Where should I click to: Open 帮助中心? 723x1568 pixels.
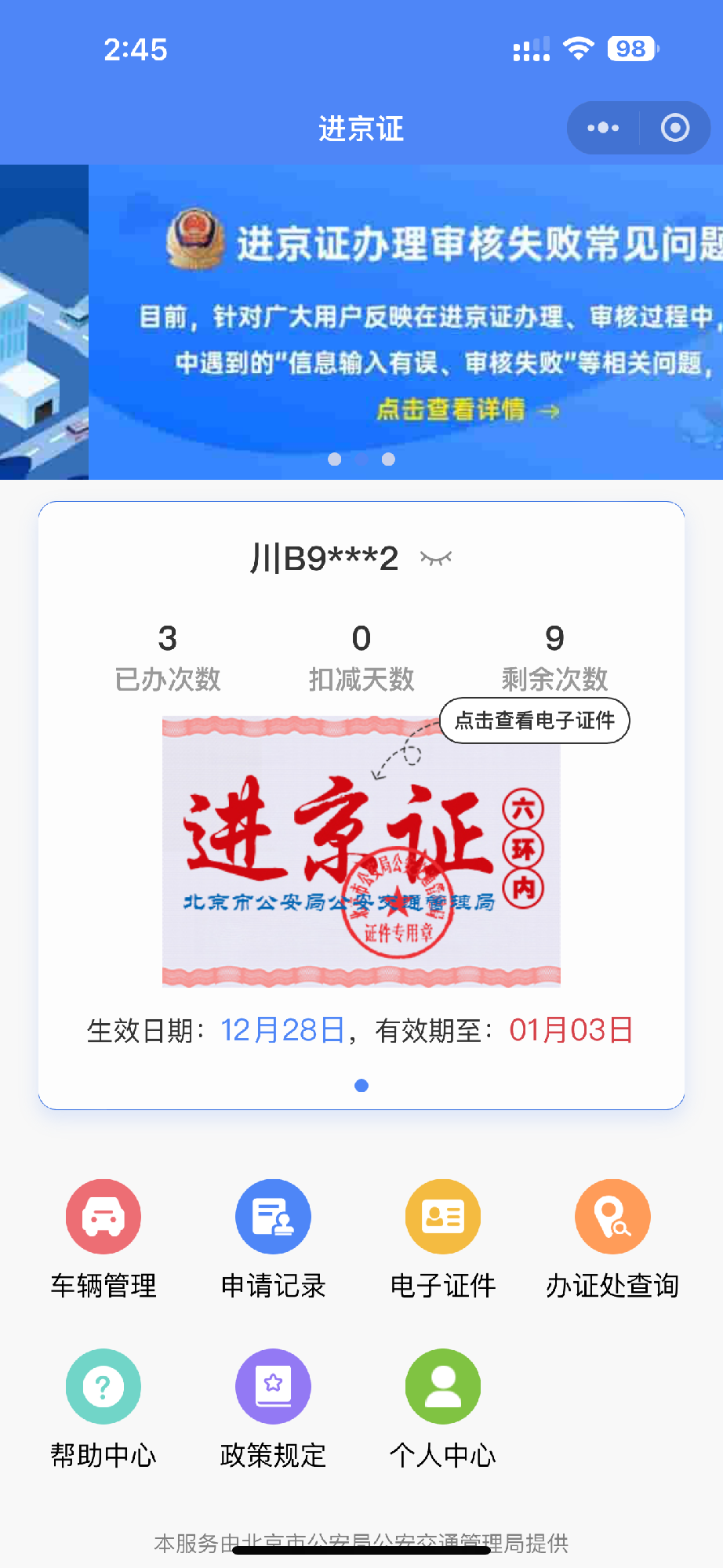point(104,1386)
